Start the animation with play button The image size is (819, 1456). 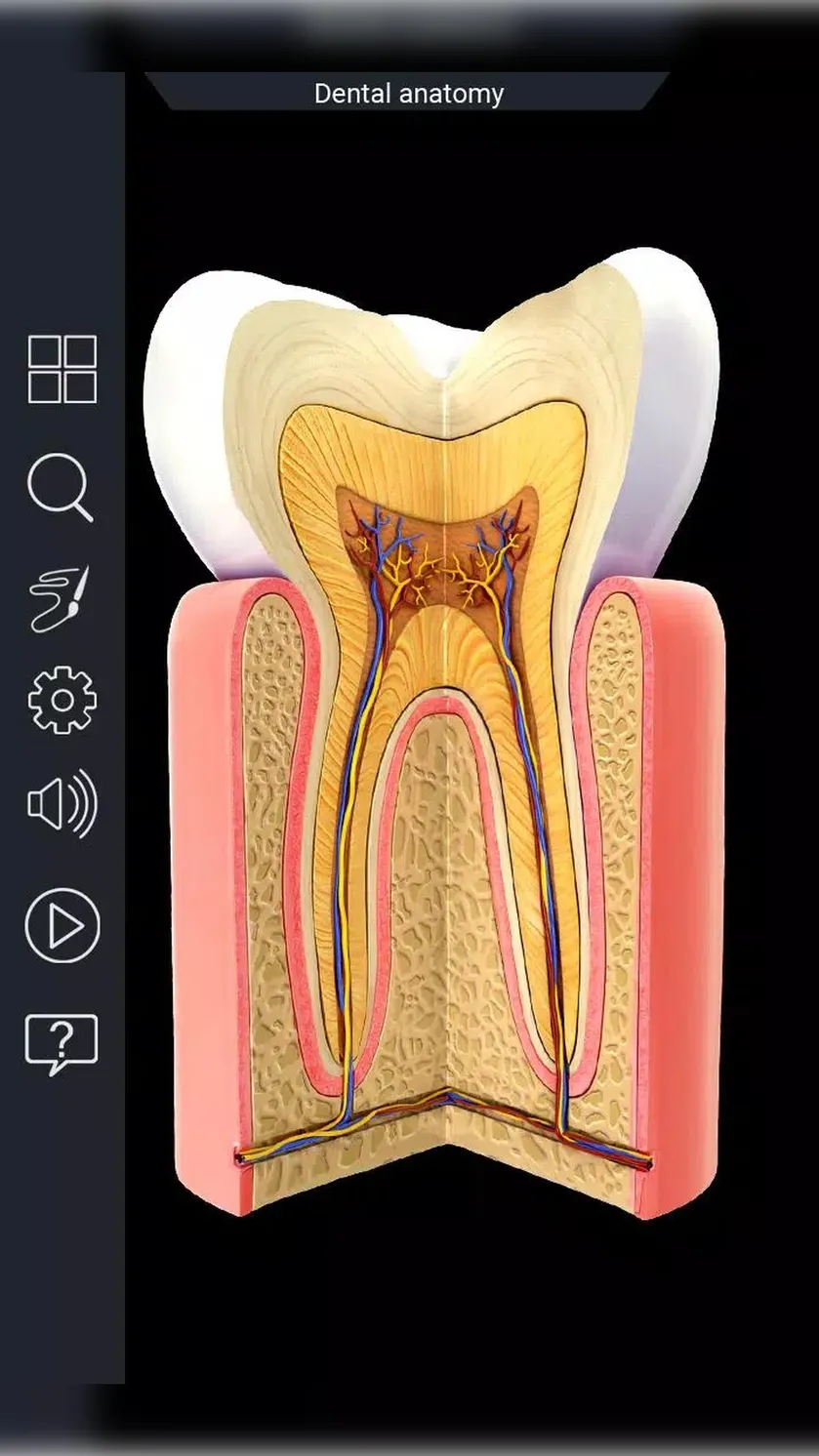[62, 925]
